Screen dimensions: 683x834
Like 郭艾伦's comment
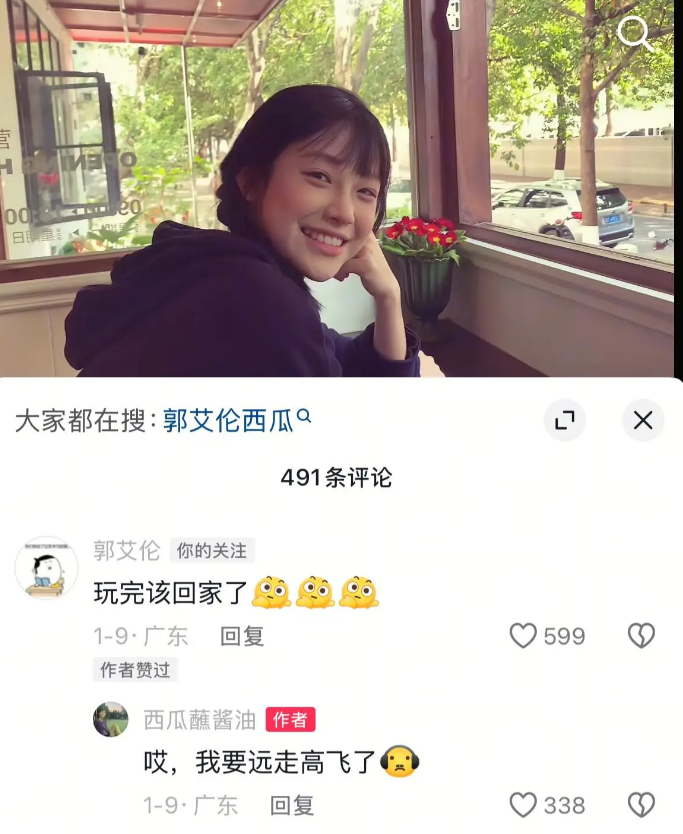point(524,636)
